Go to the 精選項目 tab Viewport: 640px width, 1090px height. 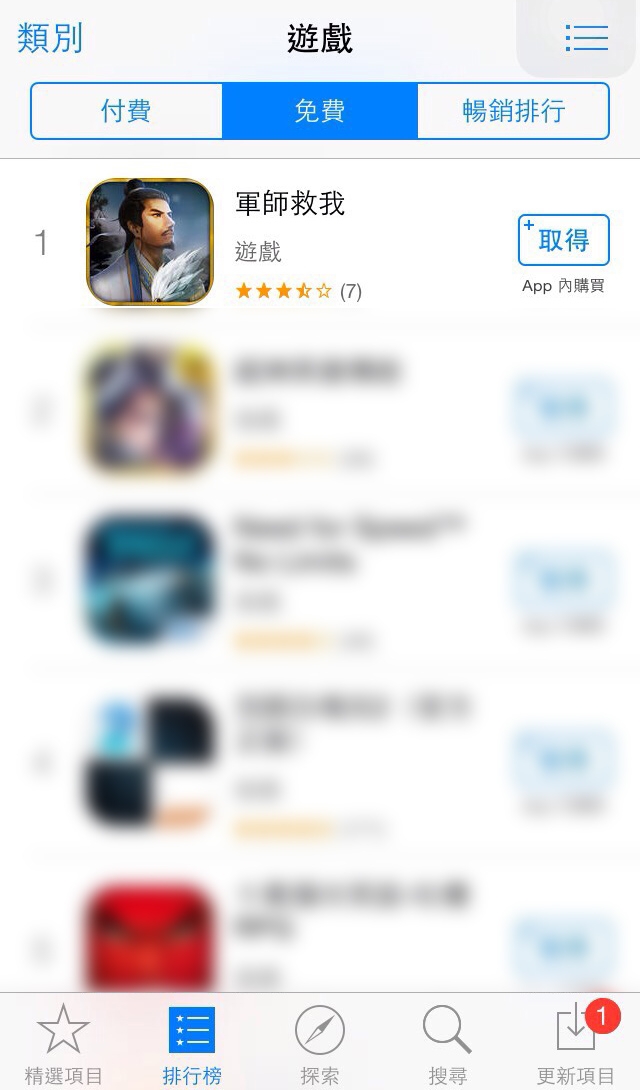coord(64,1045)
